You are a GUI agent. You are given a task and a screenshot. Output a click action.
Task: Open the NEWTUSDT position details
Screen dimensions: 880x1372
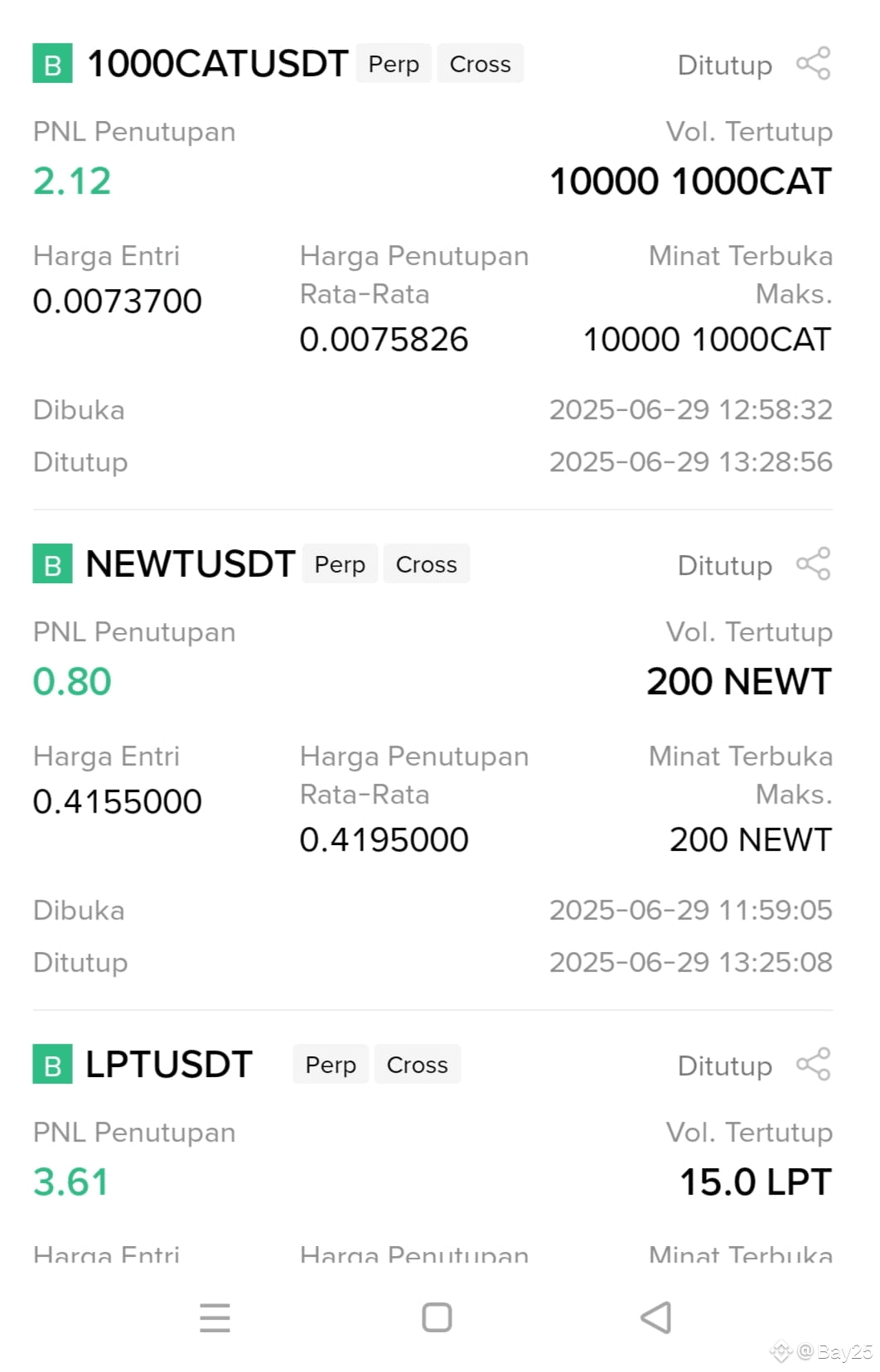[x=190, y=564]
